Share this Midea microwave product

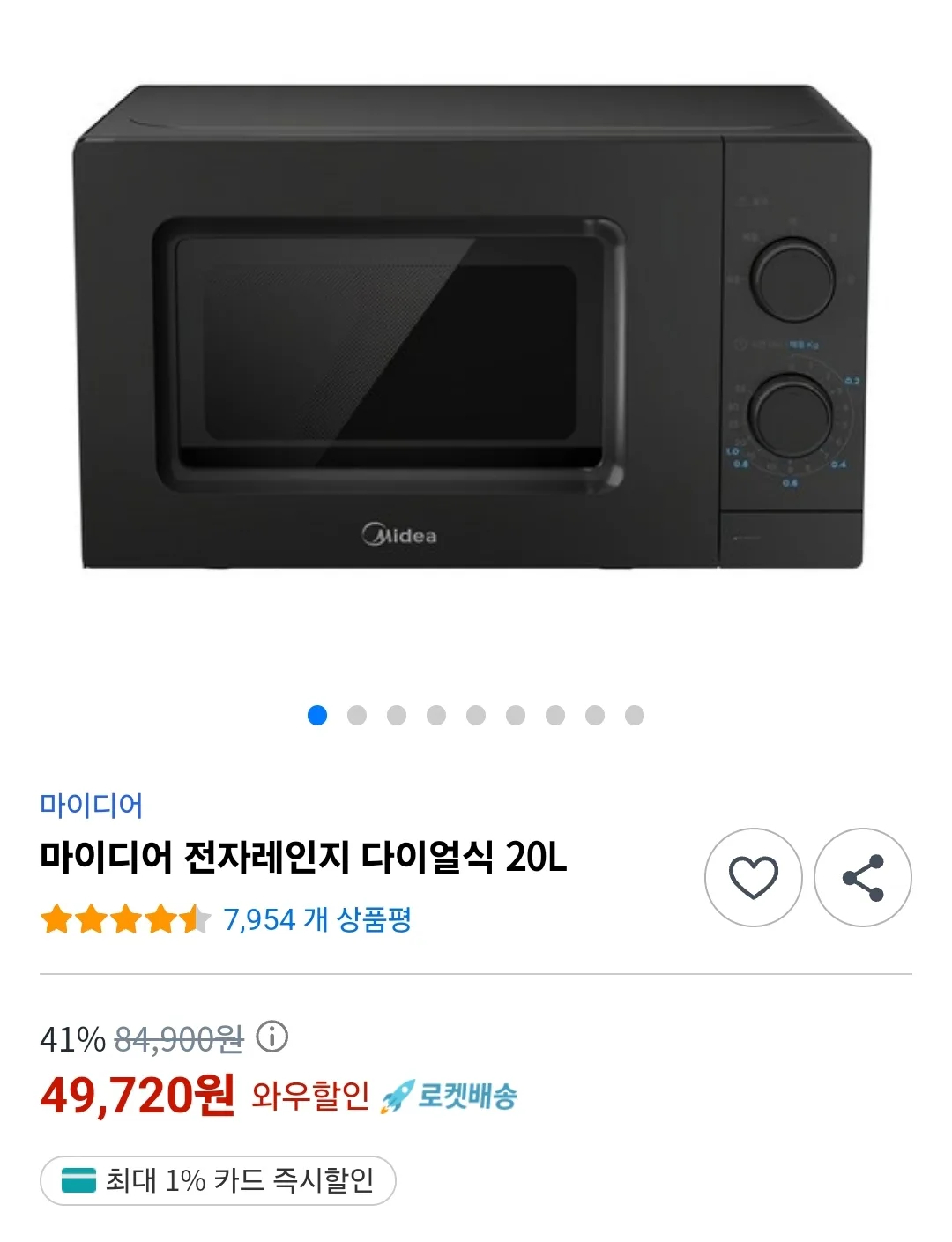pos(862,877)
